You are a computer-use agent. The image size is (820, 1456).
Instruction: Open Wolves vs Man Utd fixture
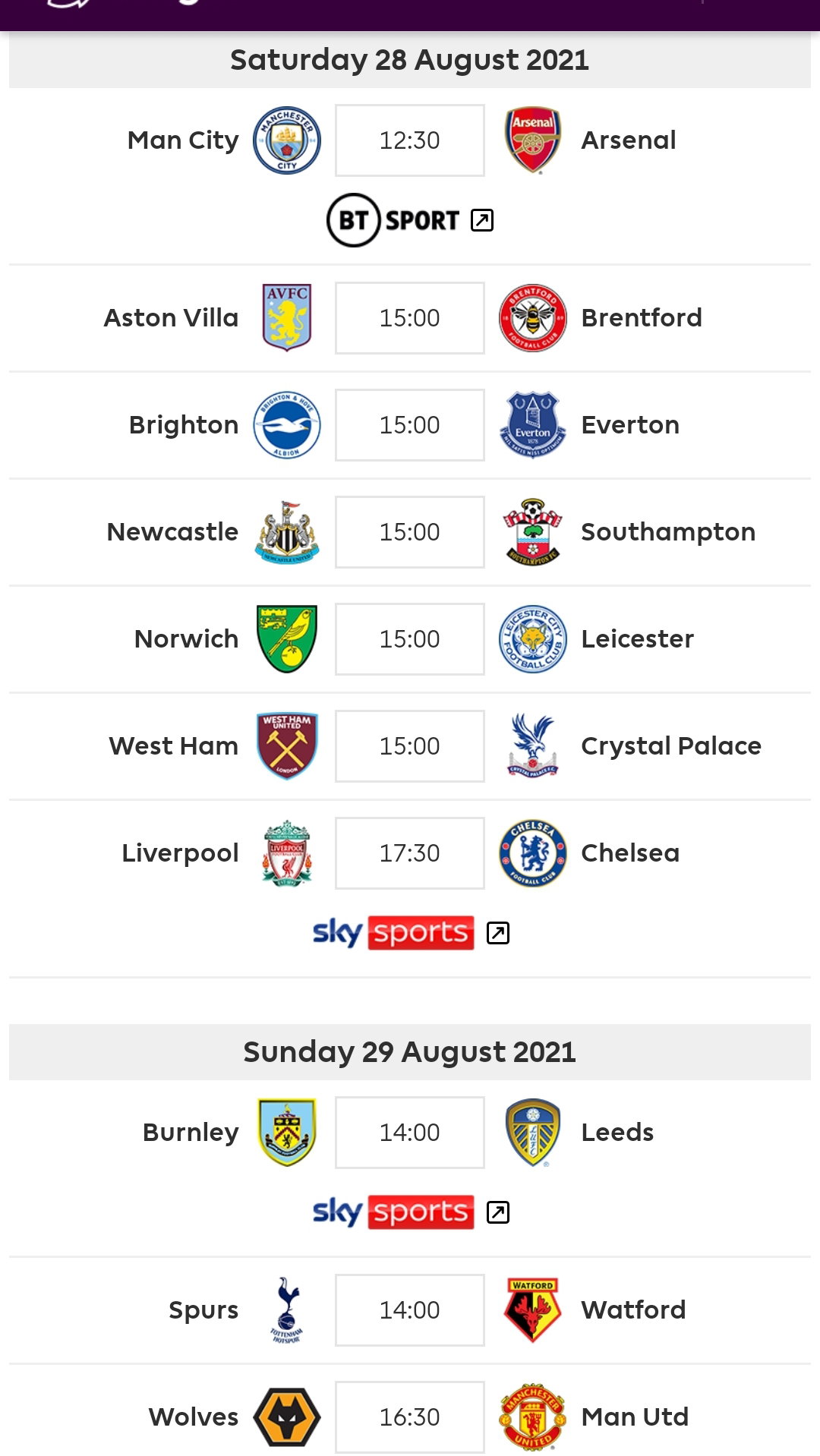[410, 1417]
